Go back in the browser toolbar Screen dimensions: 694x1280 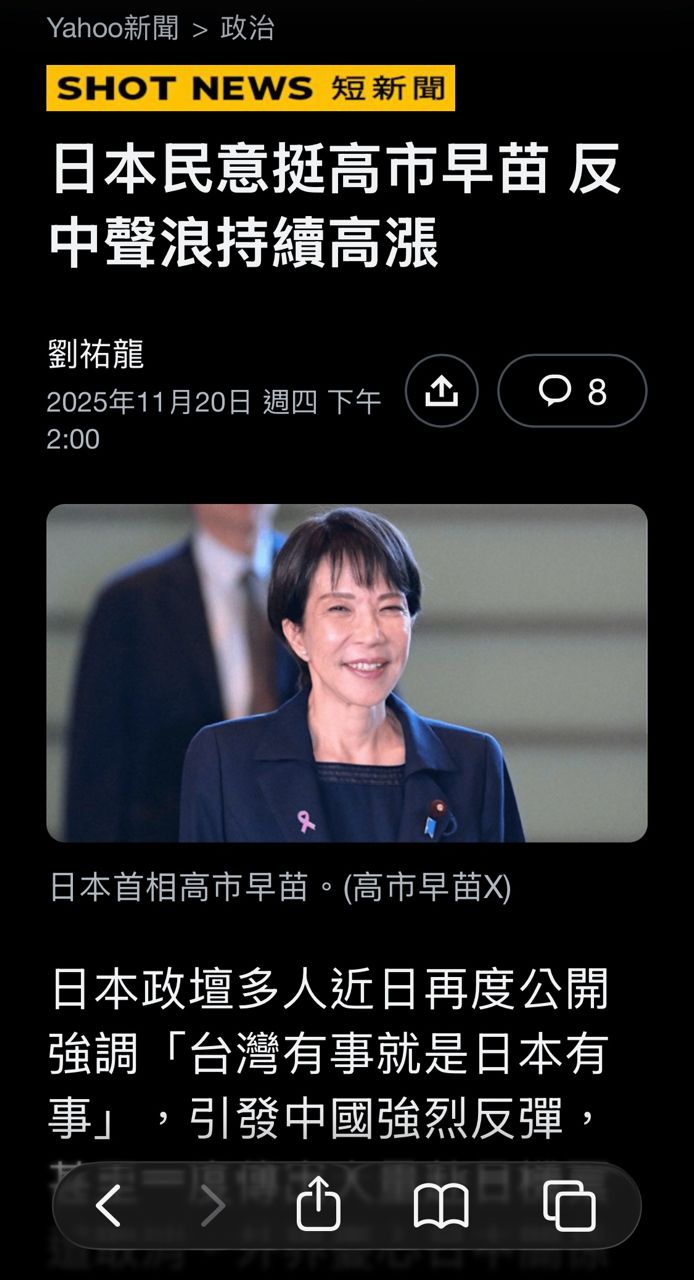click(x=108, y=1206)
